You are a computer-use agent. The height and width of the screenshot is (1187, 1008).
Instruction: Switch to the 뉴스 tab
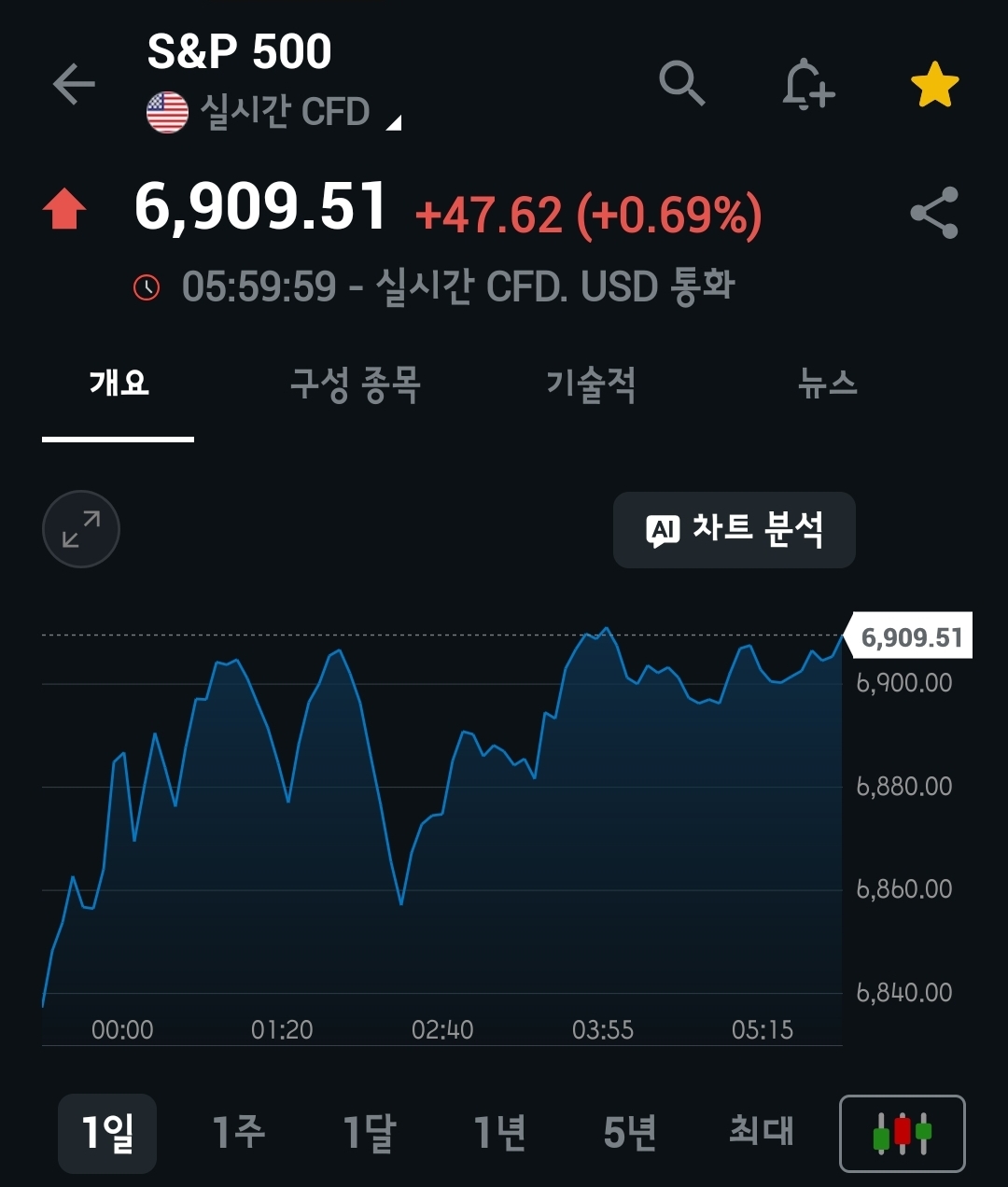tap(827, 384)
